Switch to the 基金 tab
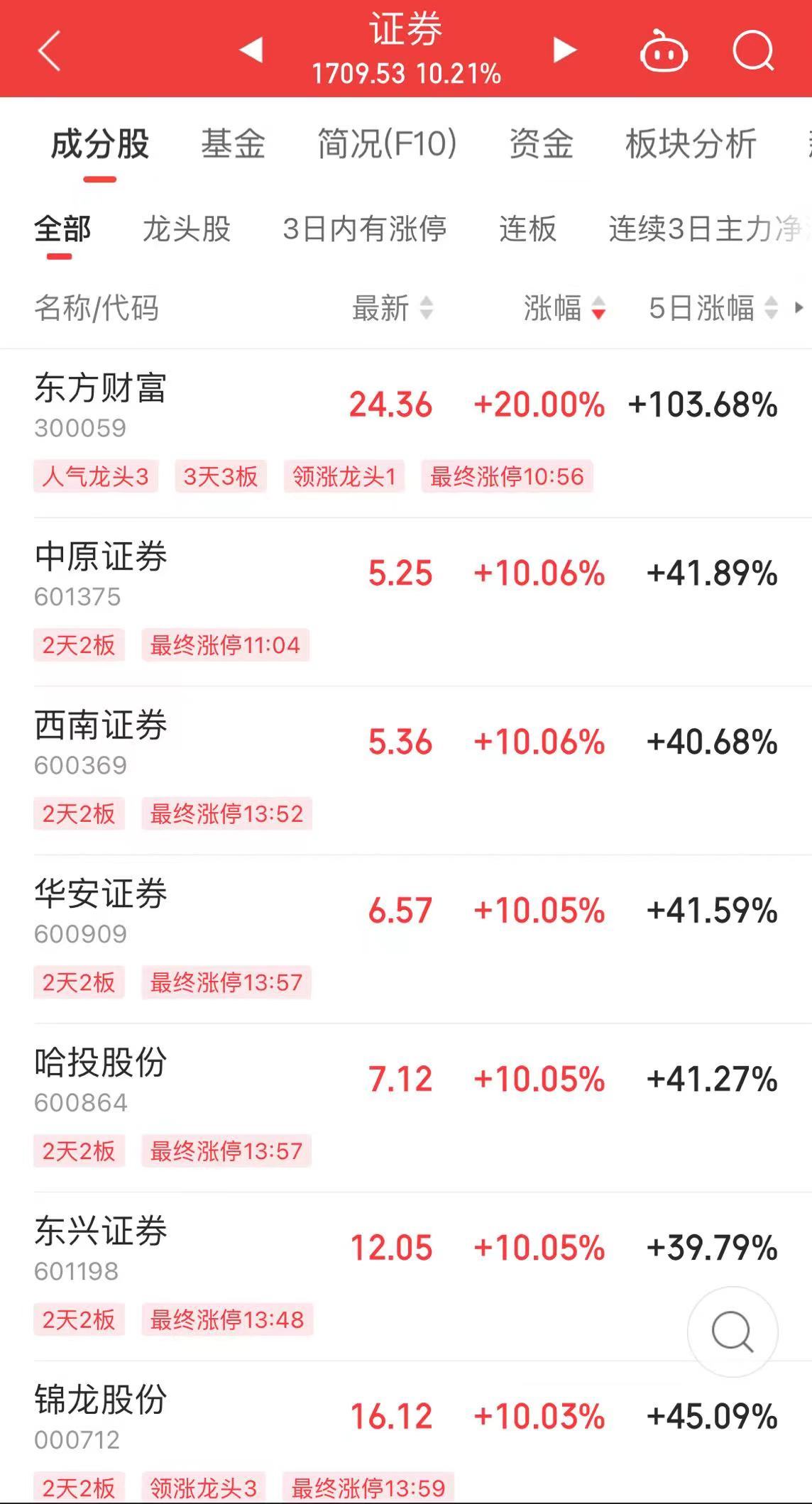This screenshot has height=1504, width=812. [x=233, y=144]
